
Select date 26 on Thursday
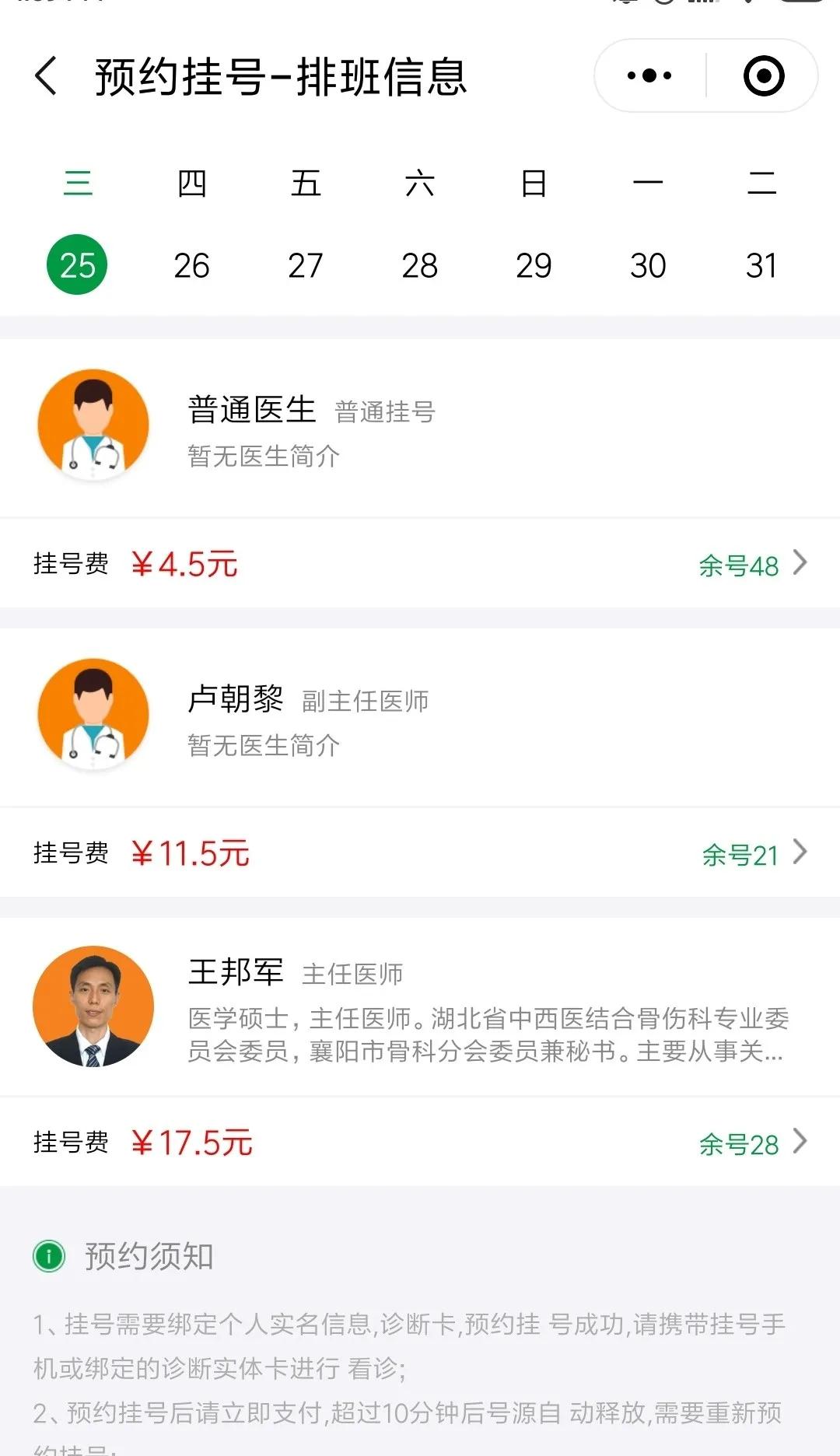[x=191, y=265]
